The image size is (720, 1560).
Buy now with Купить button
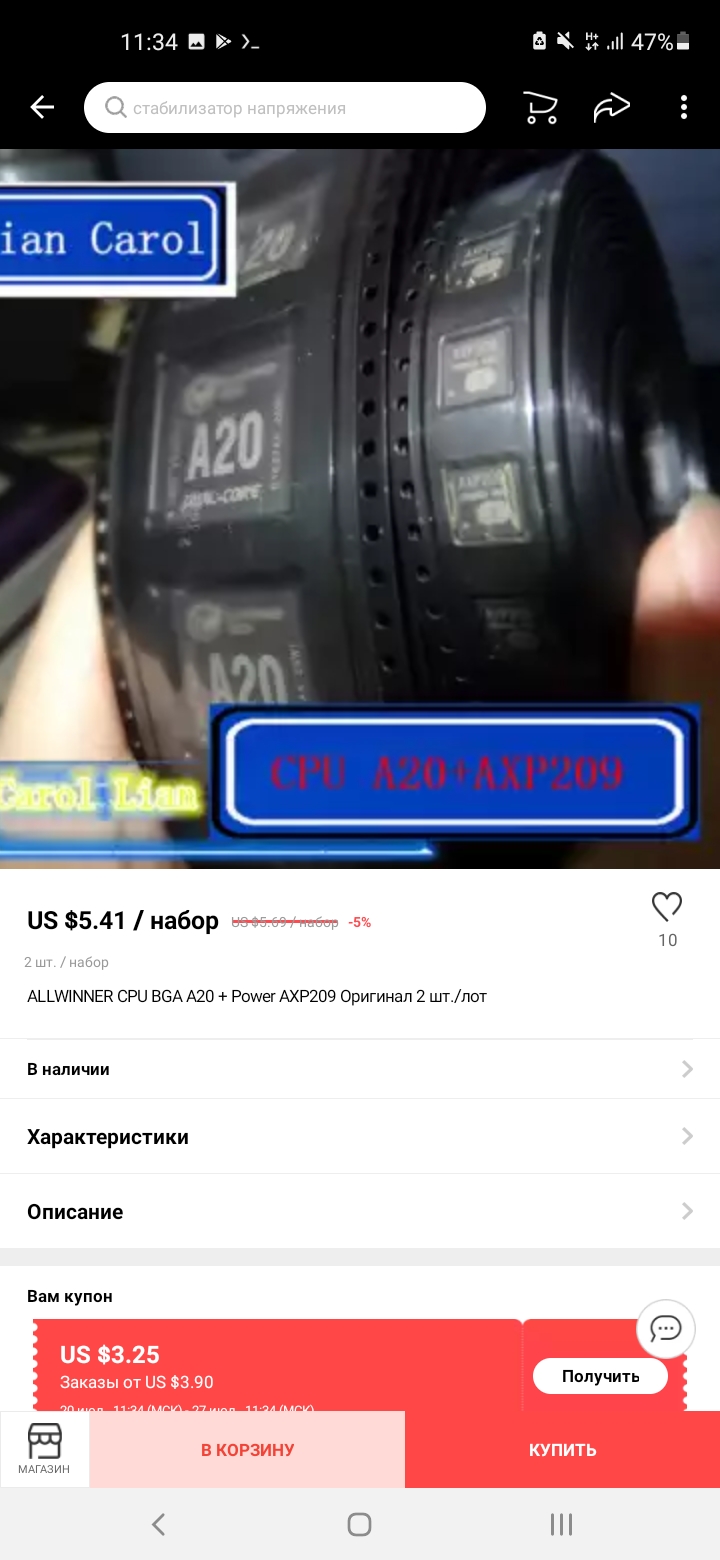click(563, 1450)
